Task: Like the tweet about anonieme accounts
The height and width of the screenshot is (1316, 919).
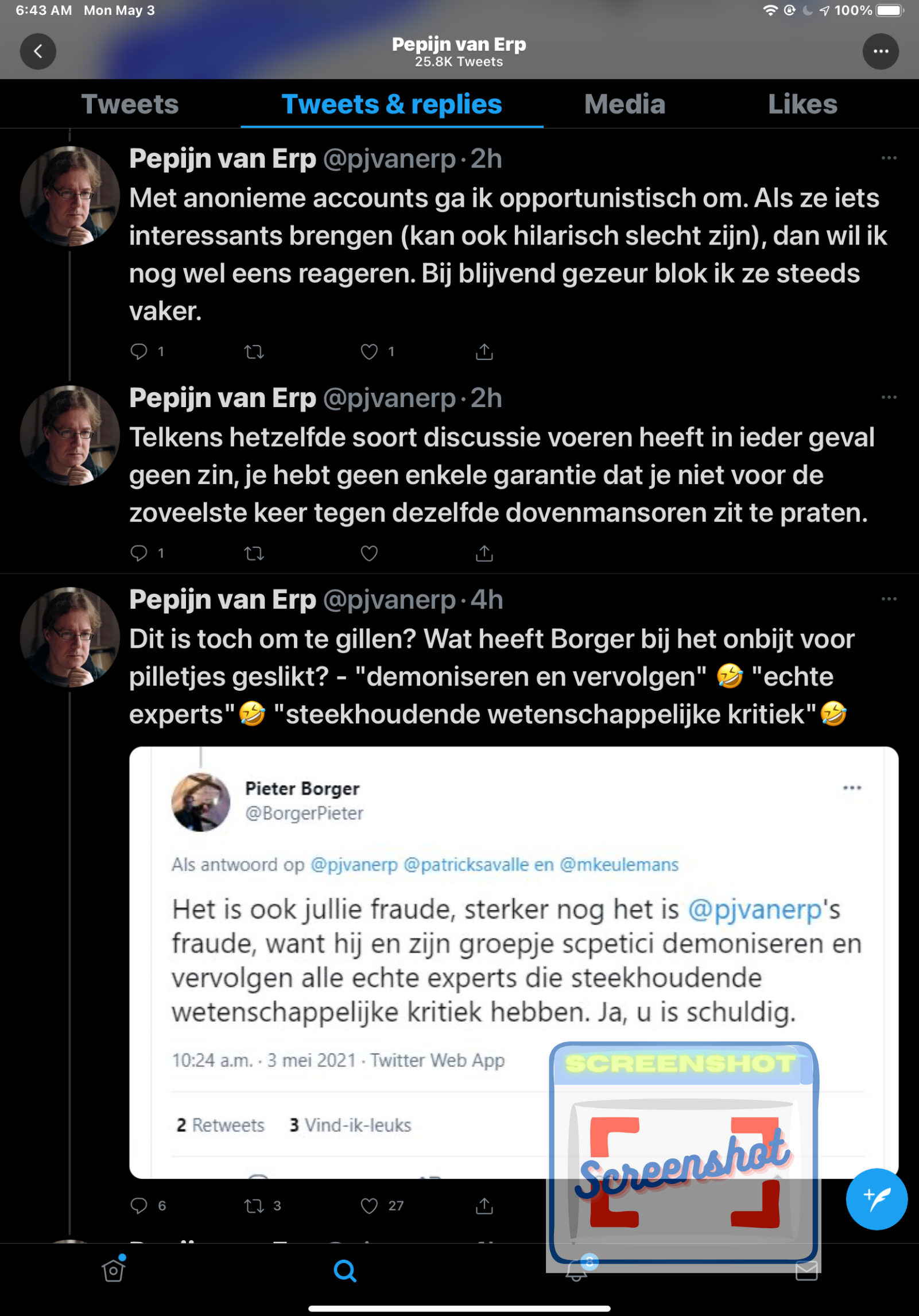Action: click(369, 351)
